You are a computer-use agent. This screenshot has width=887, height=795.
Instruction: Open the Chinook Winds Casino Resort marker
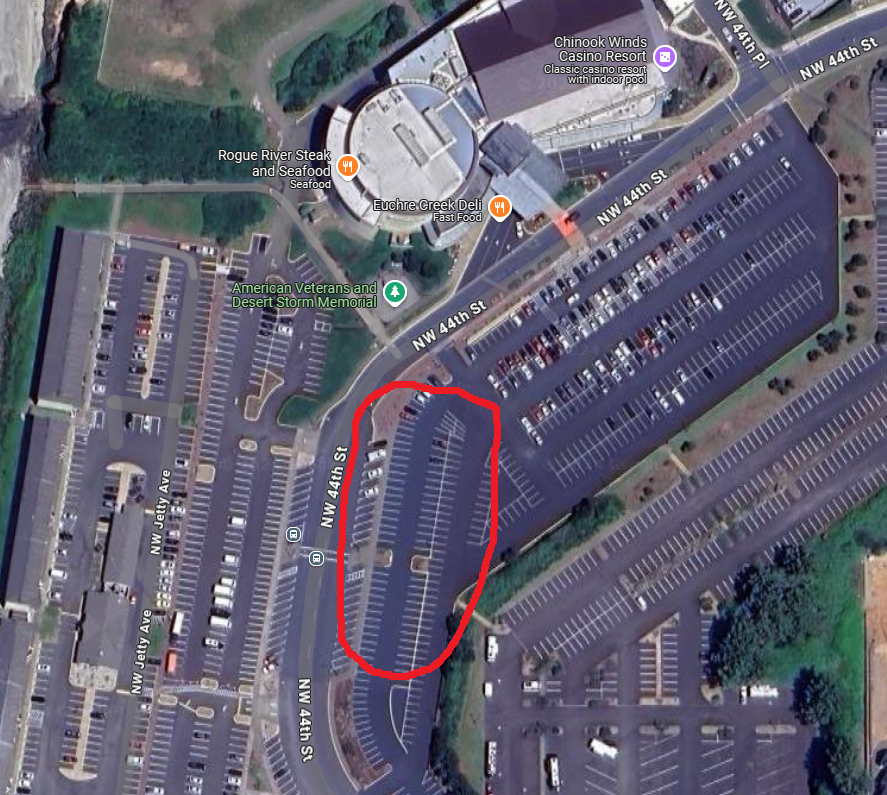tap(664, 60)
